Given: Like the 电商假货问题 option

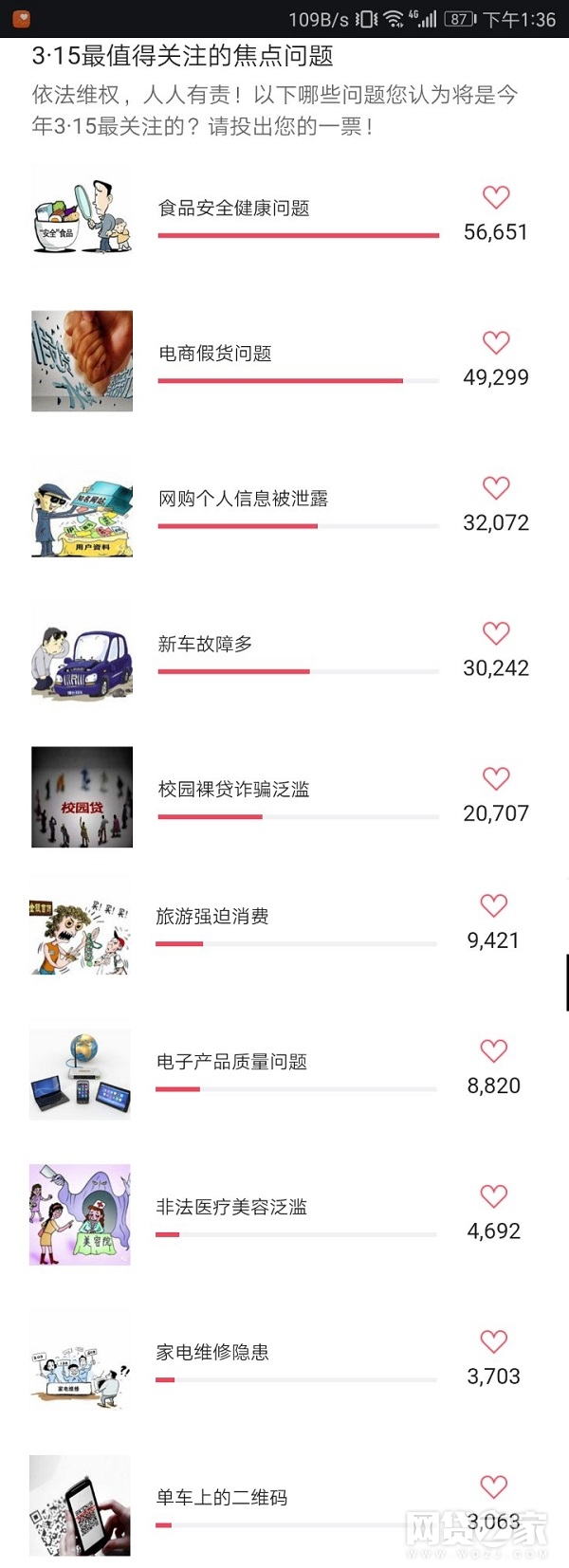Looking at the screenshot, I should point(496,342).
